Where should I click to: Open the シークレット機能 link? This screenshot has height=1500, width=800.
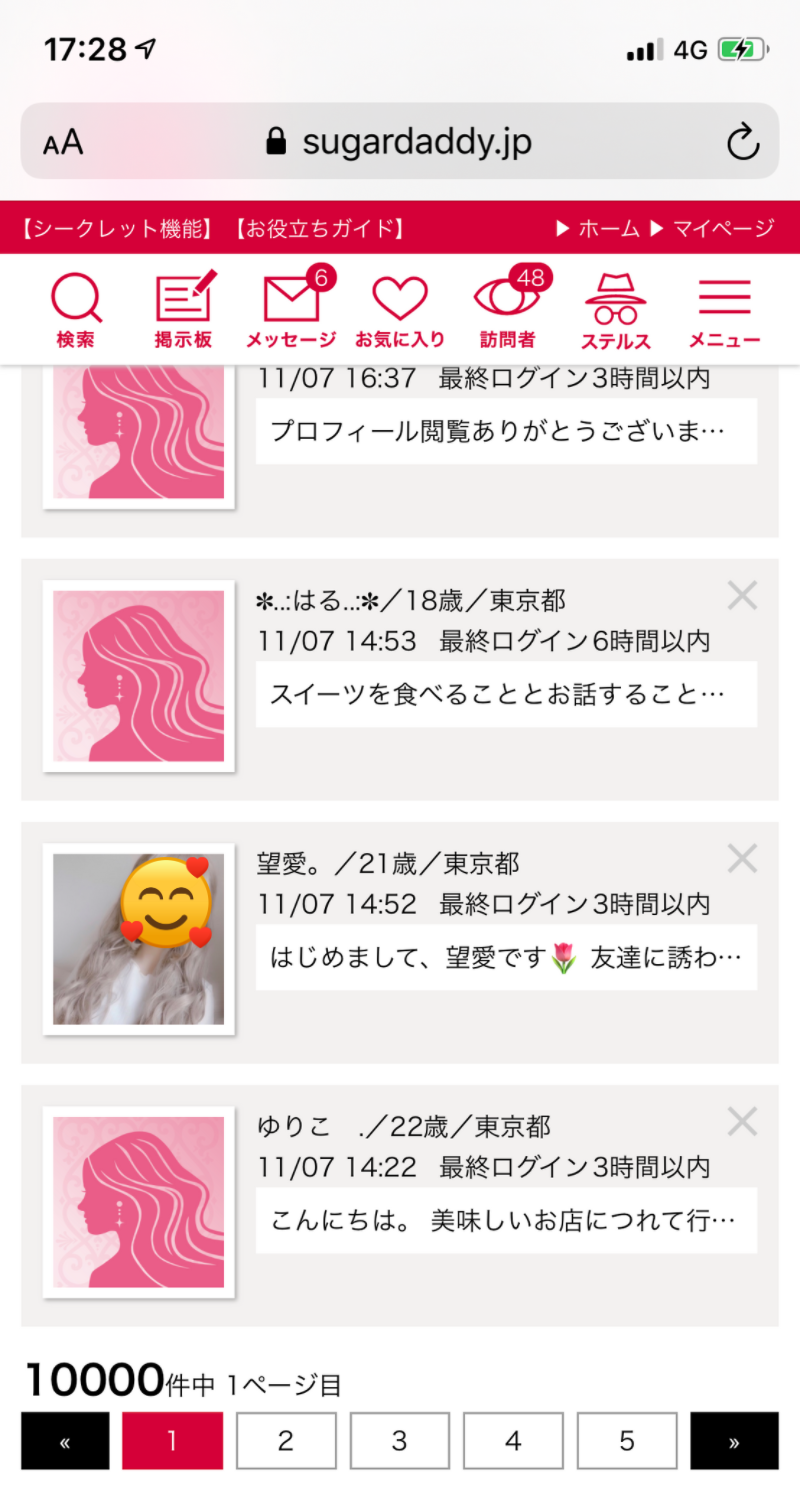[x=117, y=229]
